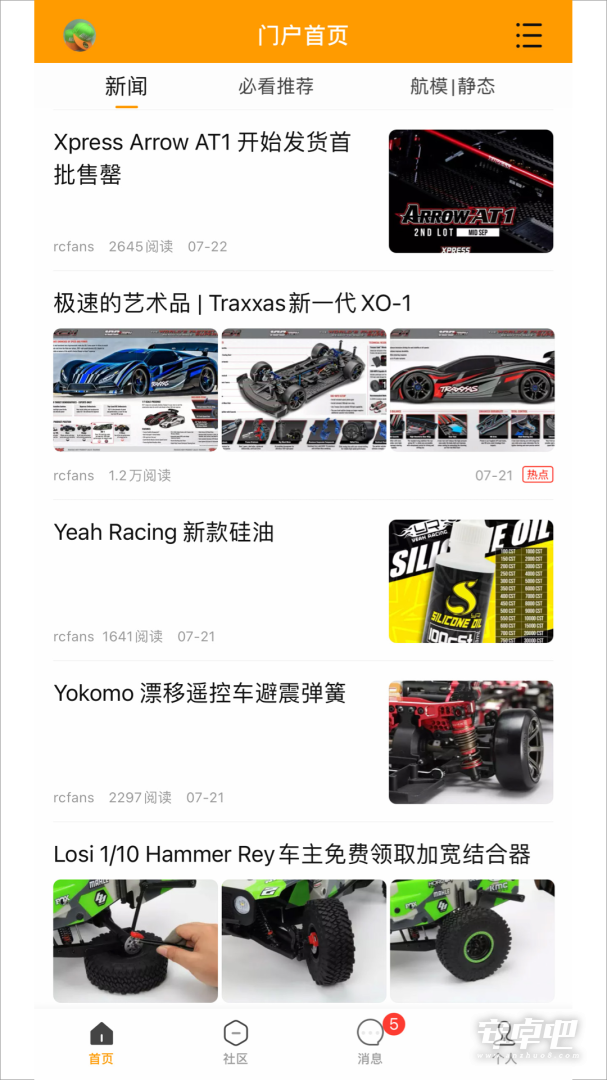Go to the 个人 bottom tab

point(505,1044)
